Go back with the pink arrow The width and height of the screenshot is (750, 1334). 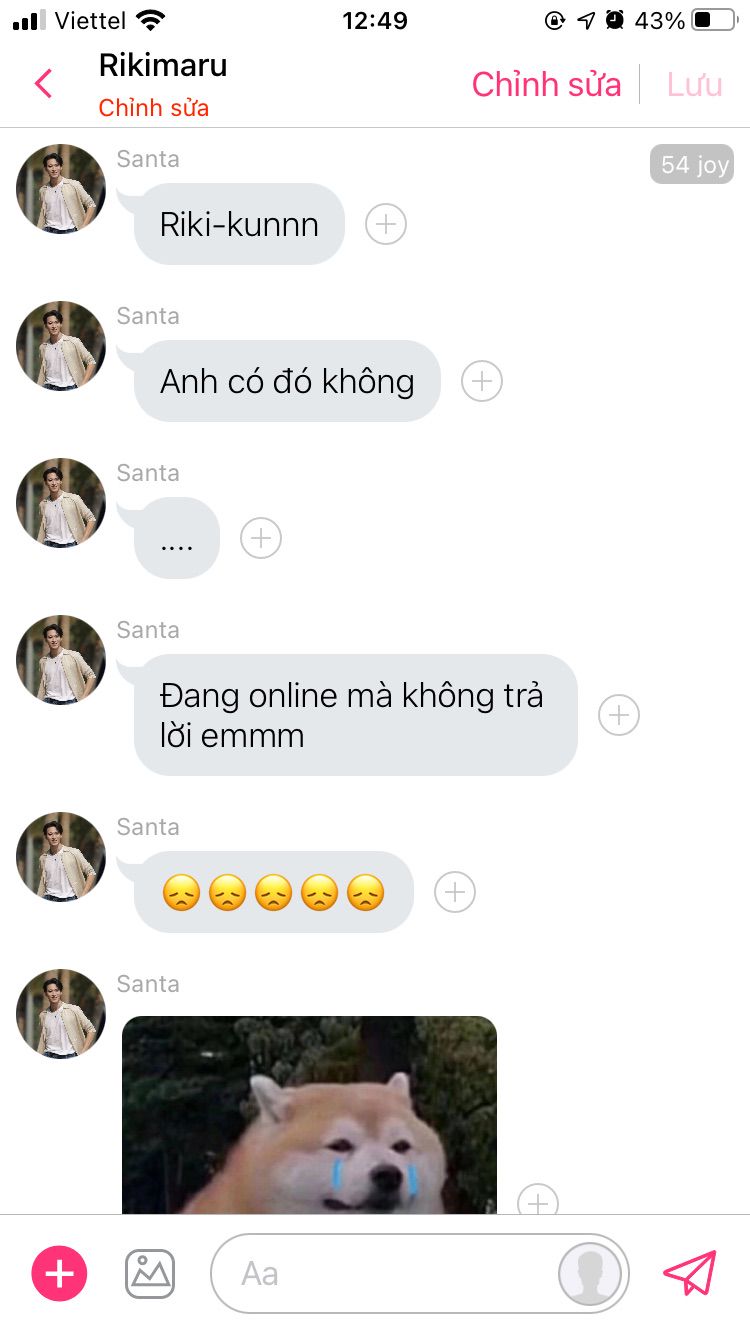[43, 83]
